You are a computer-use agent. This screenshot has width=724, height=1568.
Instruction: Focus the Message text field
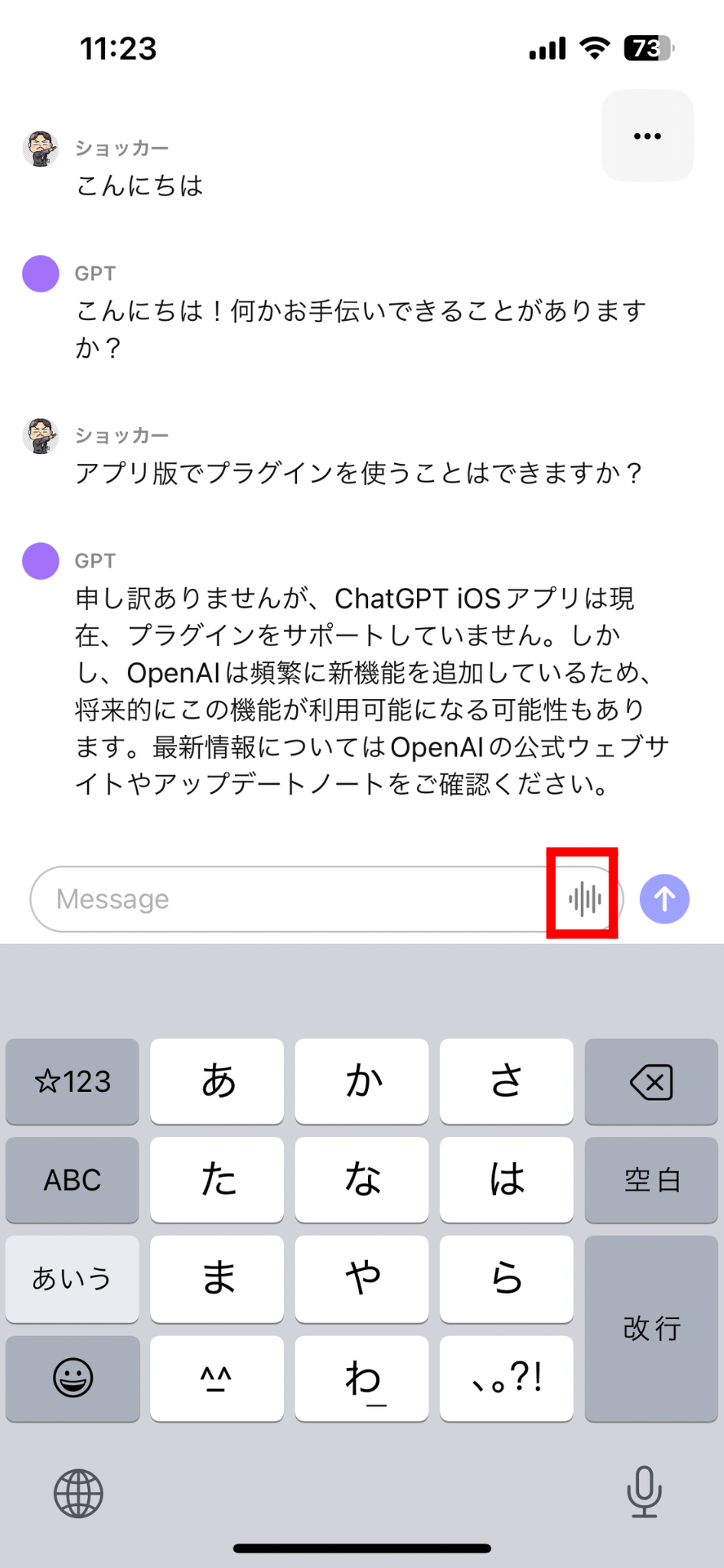click(291, 898)
